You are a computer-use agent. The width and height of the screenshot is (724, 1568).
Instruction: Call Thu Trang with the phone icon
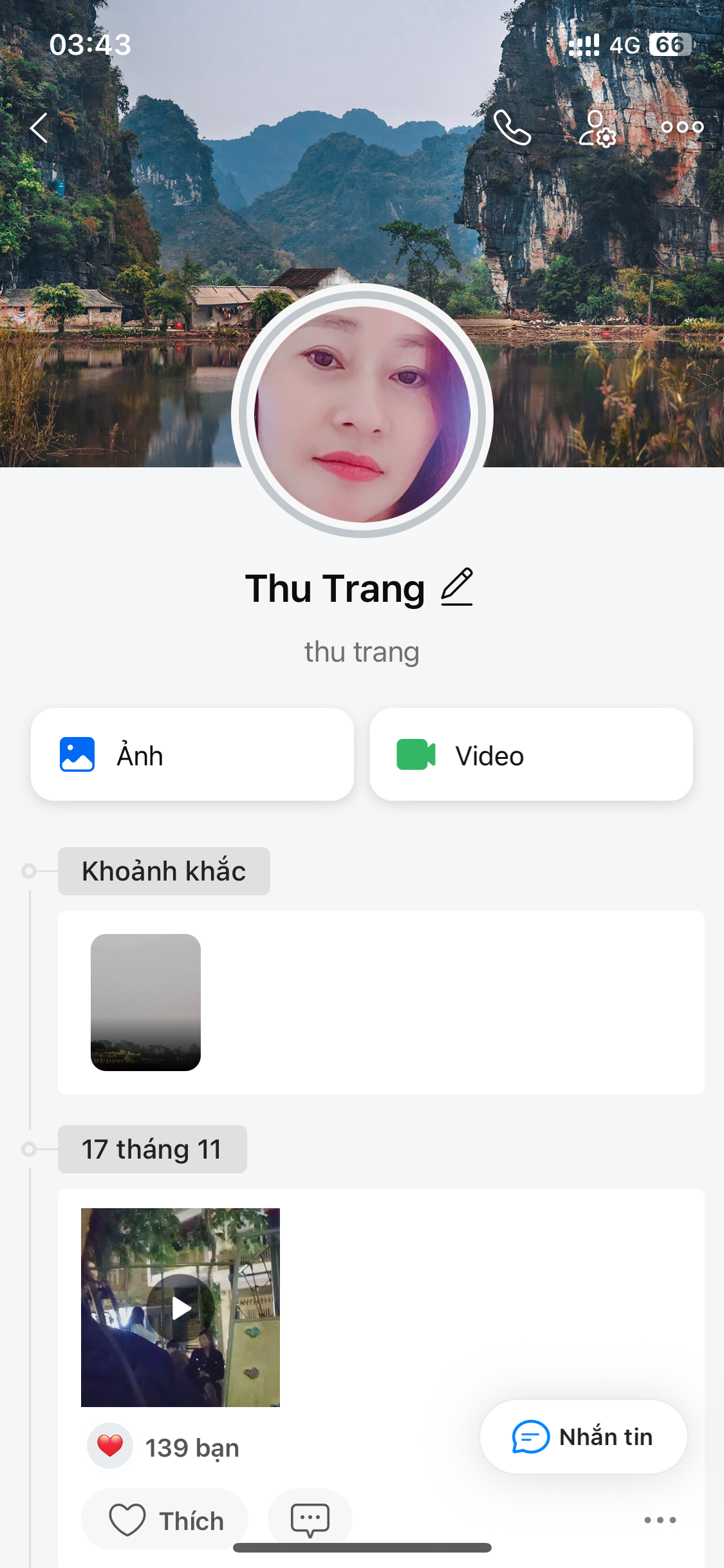pyautogui.click(x=512, y=127)
